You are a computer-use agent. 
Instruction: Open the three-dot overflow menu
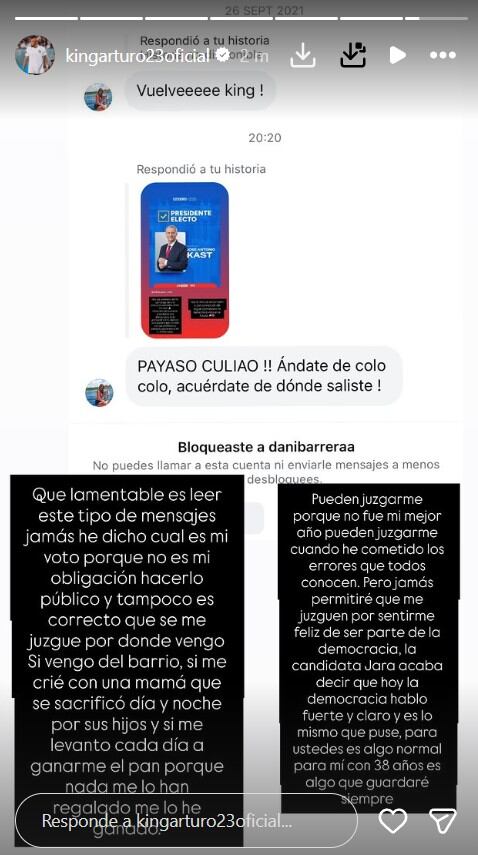point(443,55)
